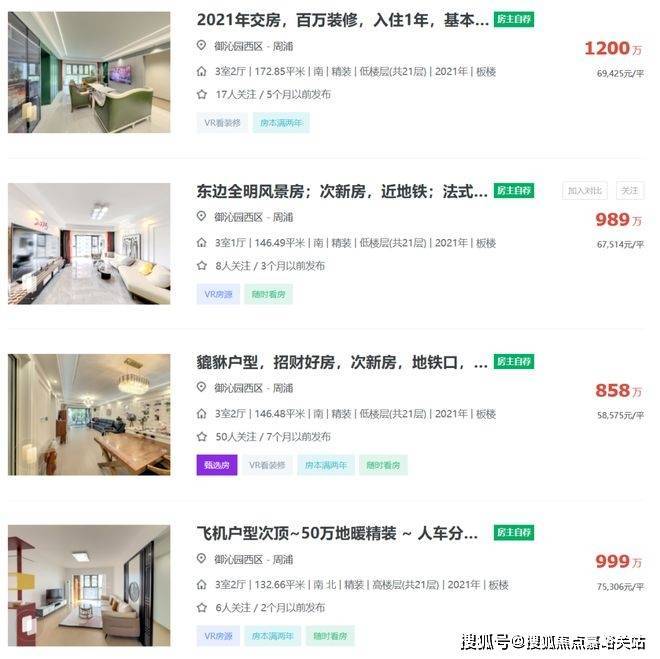The width and height of the screenshot is (660, 659).
Task: Open photo of the 999万 listing
Action: tap(89, 585)
